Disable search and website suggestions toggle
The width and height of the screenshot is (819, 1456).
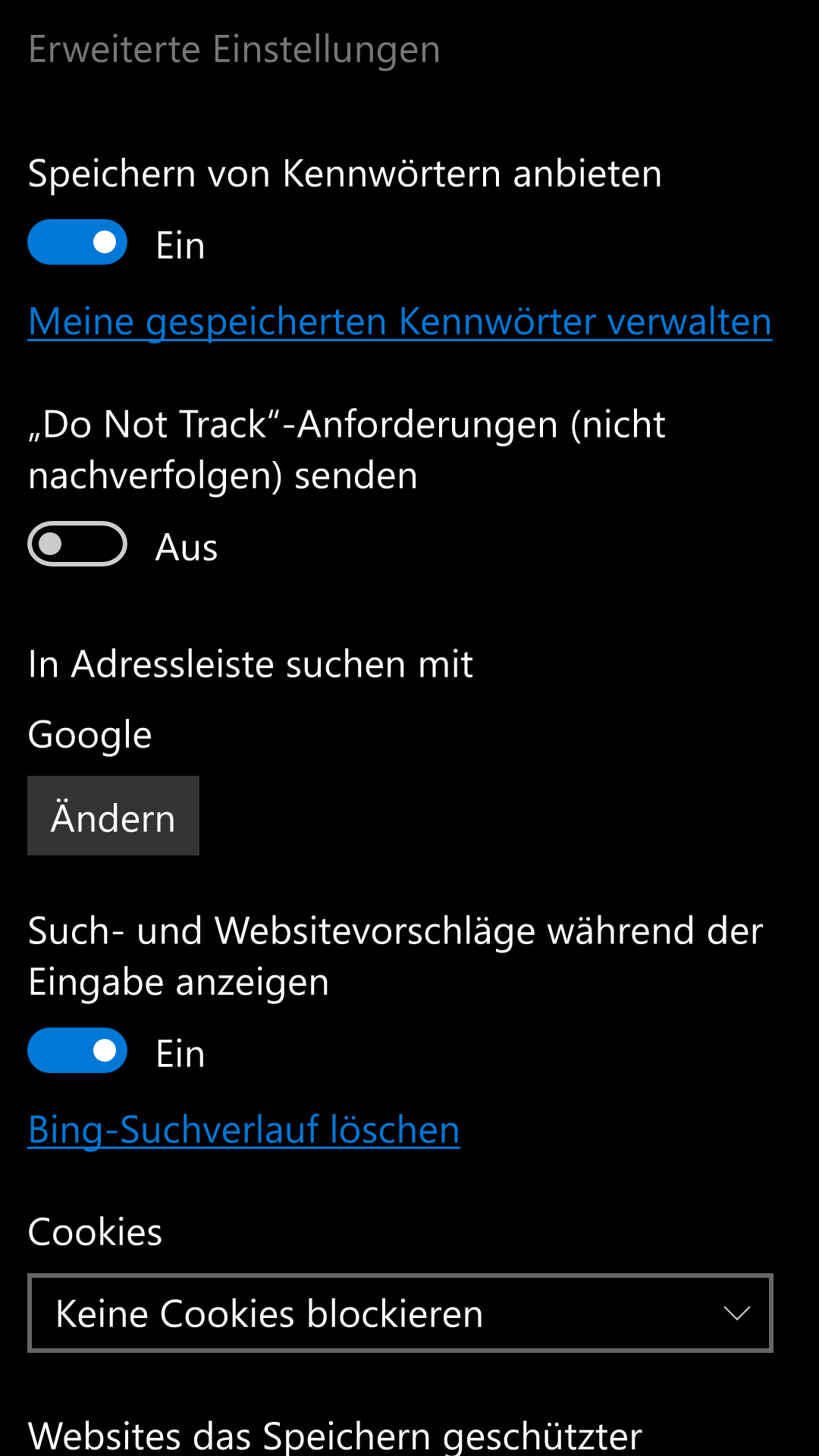77,1051
